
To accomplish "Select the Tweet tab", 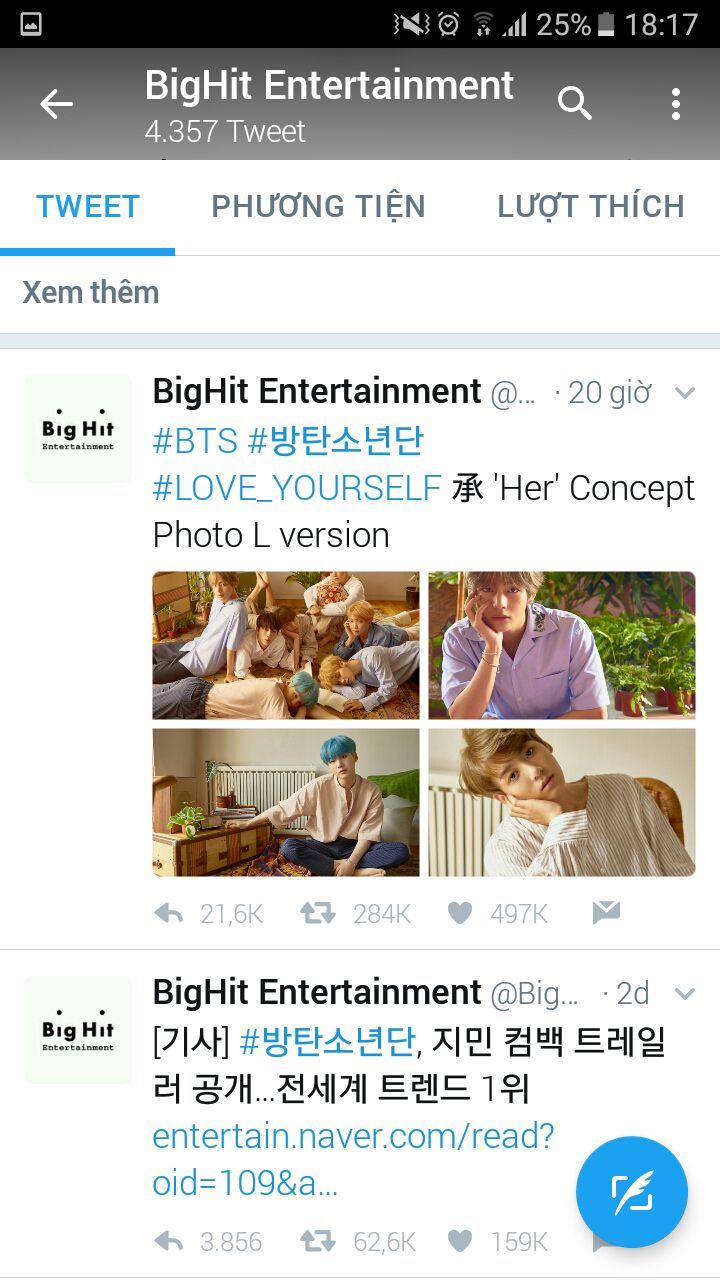I will (88, 207).
